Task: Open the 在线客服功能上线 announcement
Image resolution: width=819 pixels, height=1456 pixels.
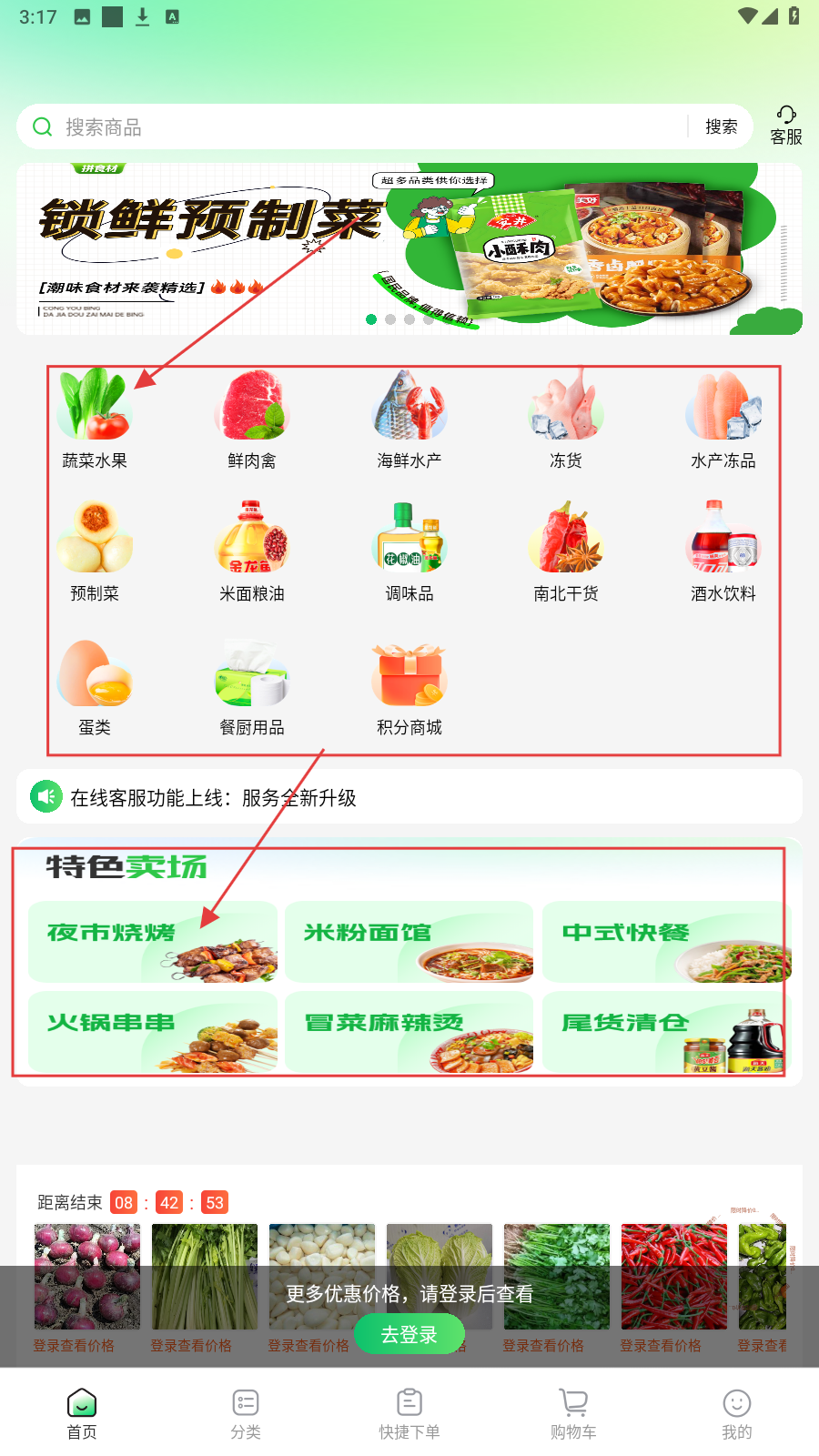Action: pyautogui.click(x=409, y=797)
